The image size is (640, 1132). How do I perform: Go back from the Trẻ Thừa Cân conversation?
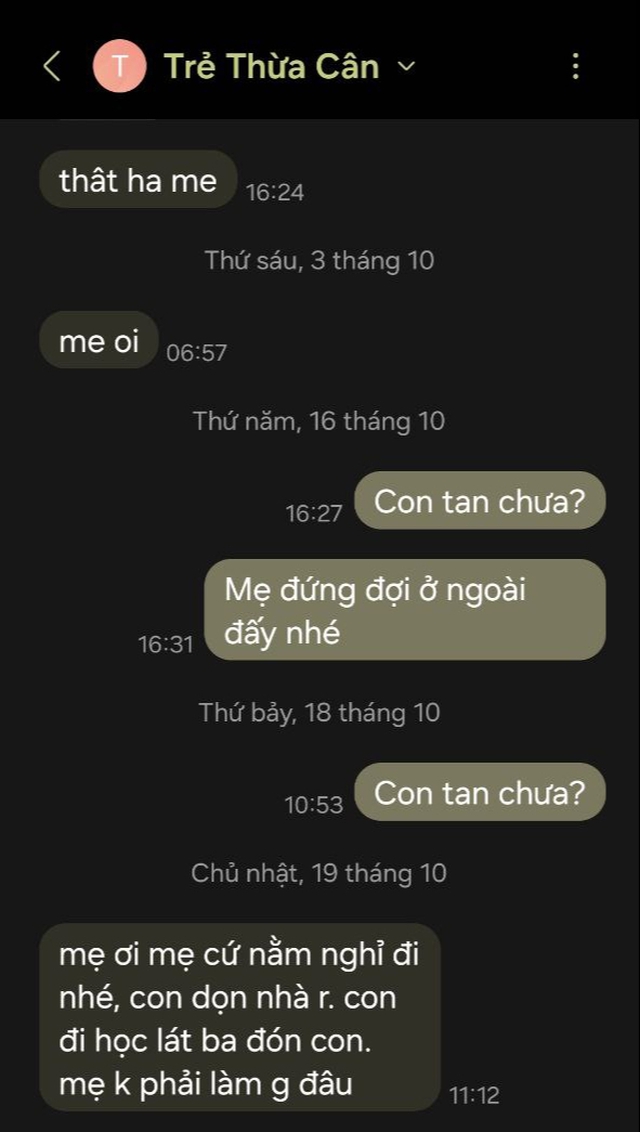point(52,67)
